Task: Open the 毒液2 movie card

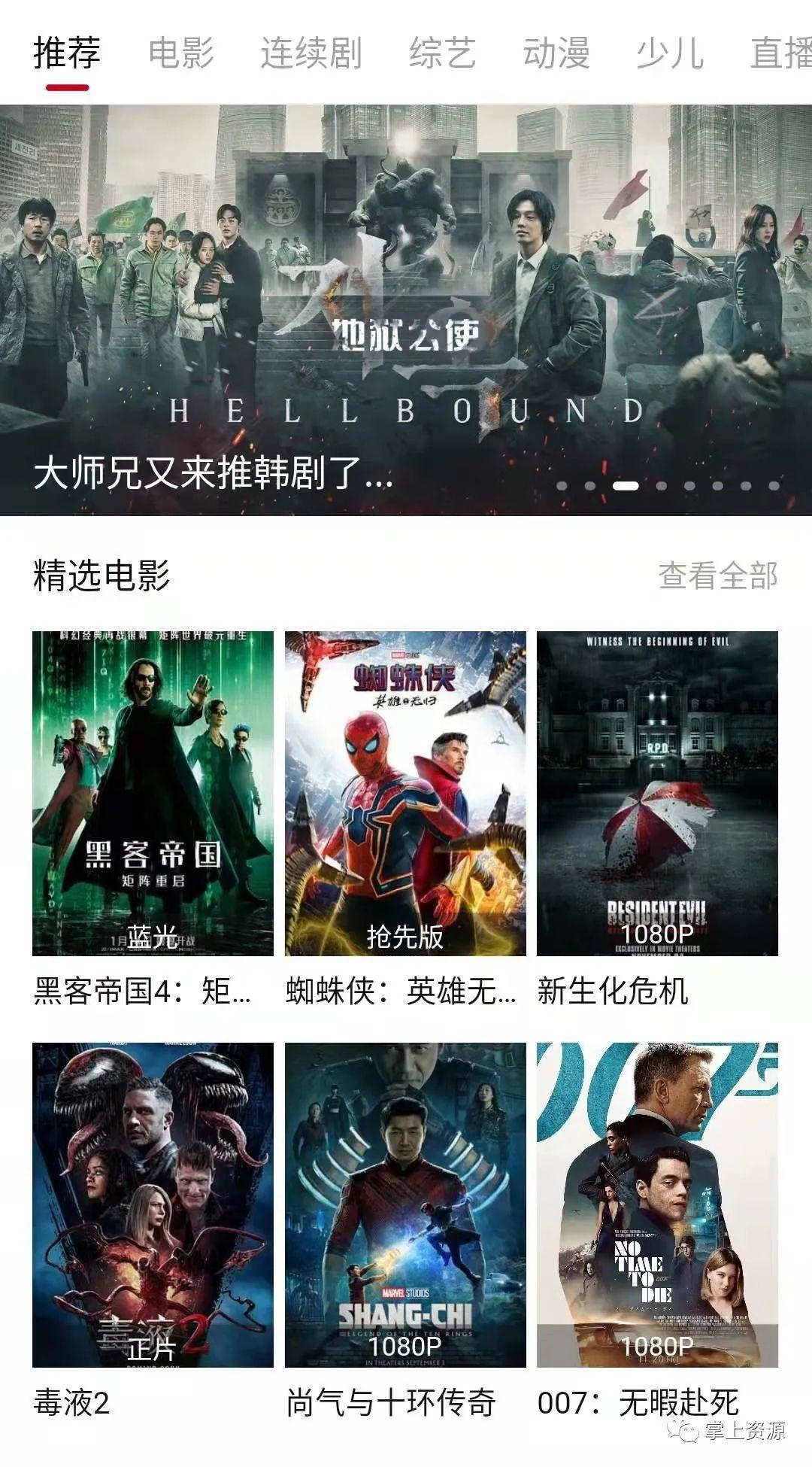Action: 153,1204
